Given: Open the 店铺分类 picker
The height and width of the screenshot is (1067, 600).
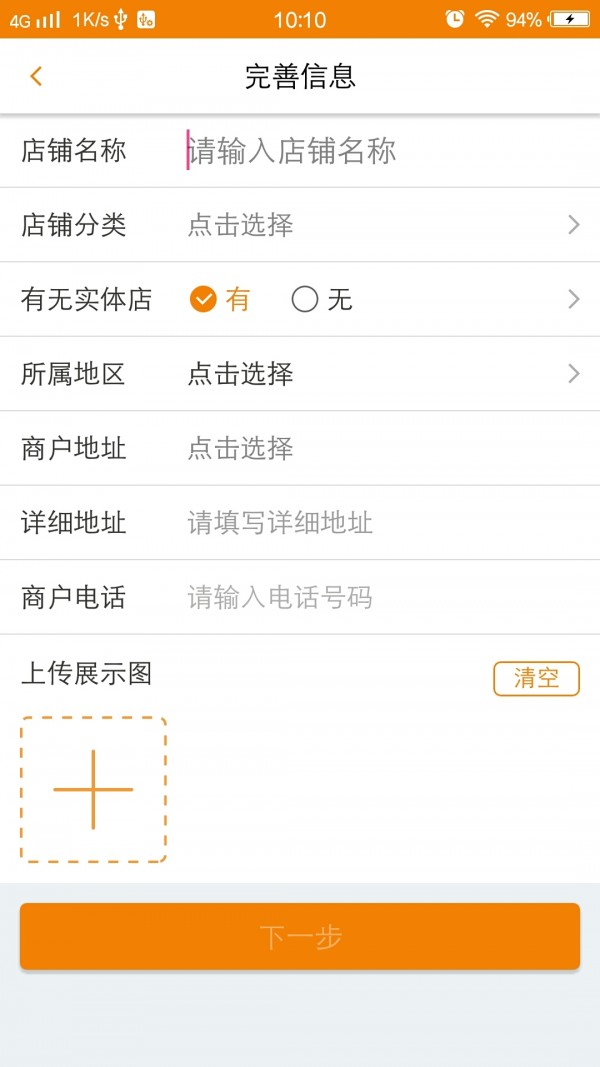Looking at the screenshot, I should tap(380, 225).
